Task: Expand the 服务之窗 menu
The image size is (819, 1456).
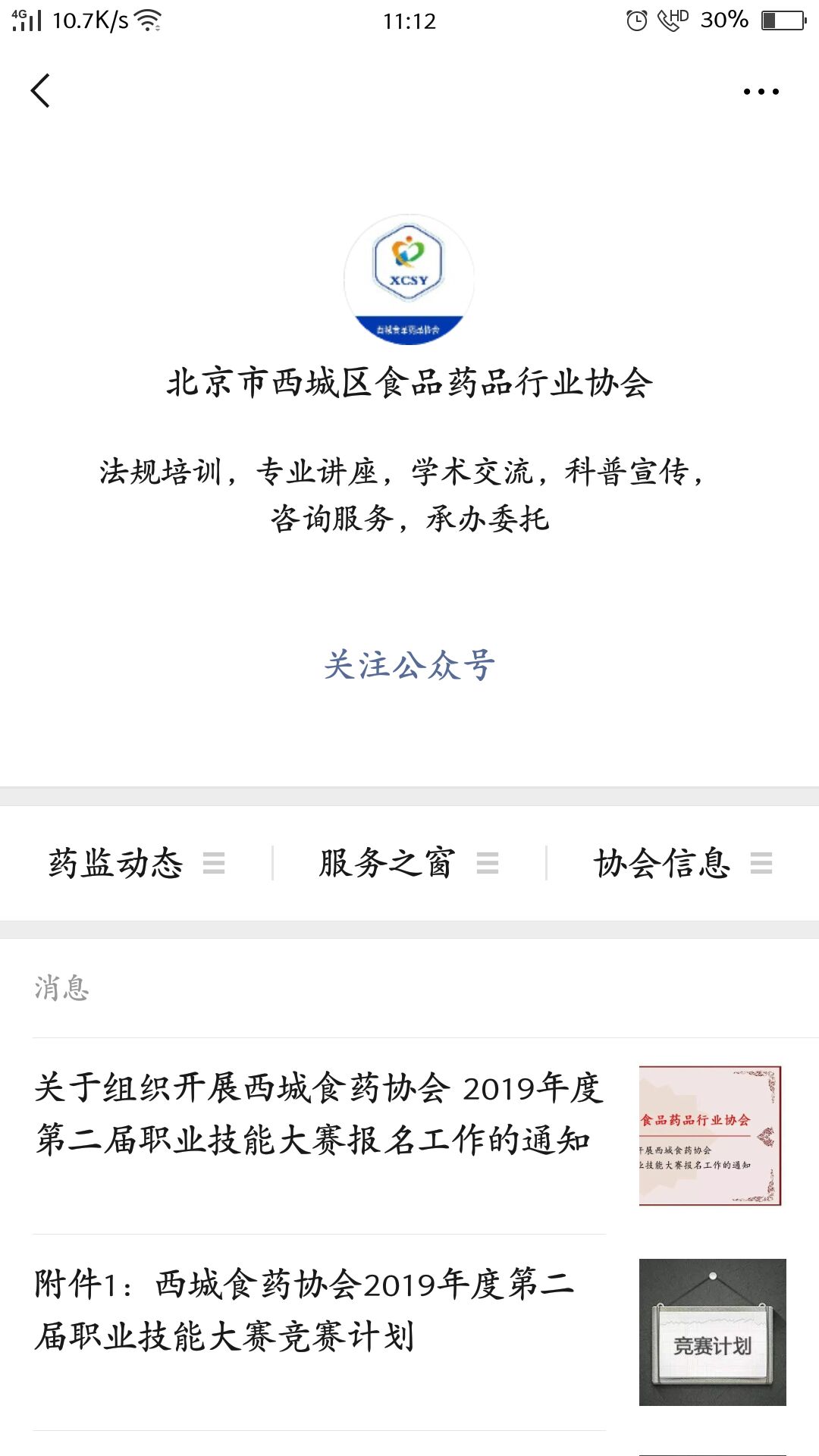Action: pyautogui.click(x=409, y=863)
